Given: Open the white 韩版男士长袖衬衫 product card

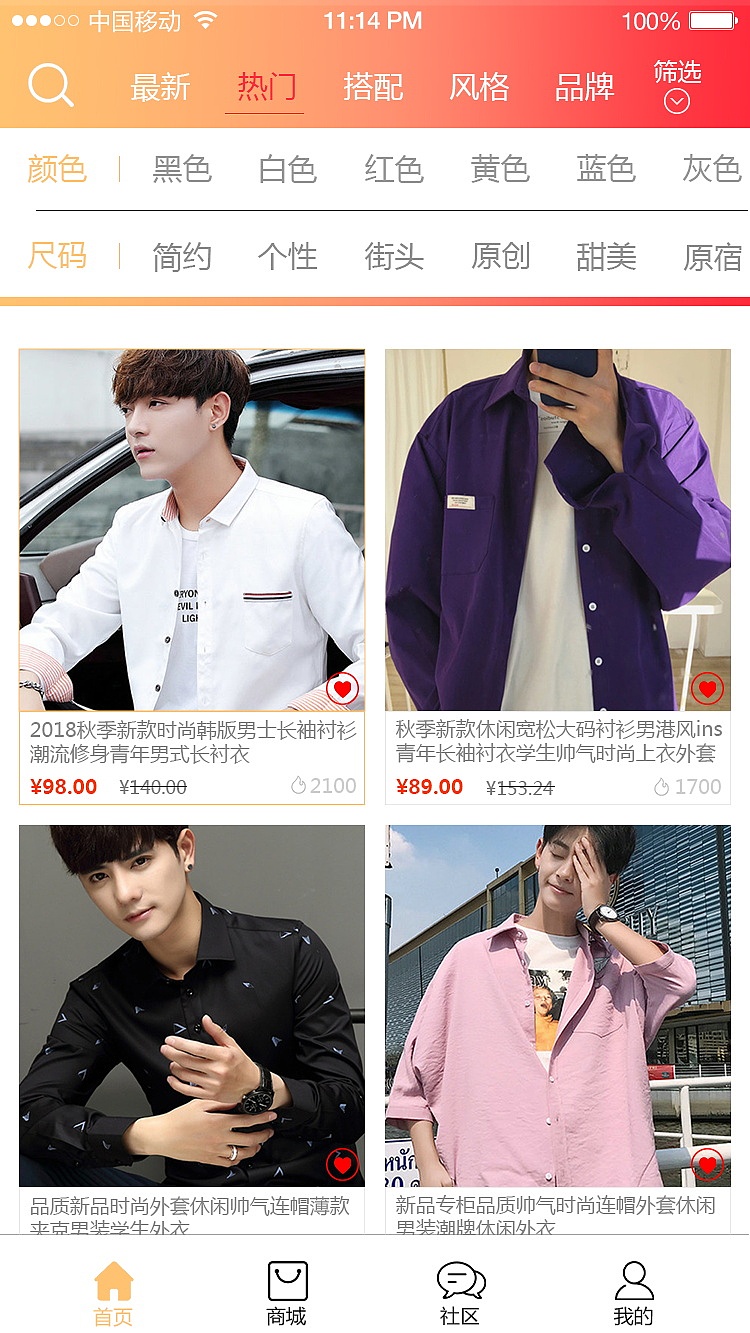Looking at the screenshot, I should click(x=192, y=530).
